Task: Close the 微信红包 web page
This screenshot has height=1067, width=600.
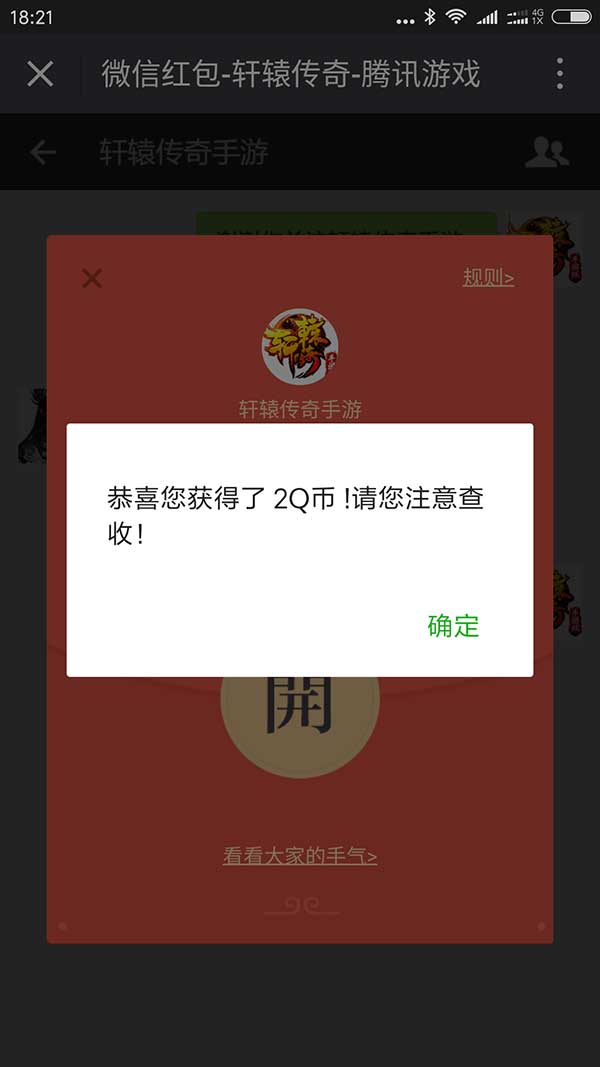Action: point(40,73)
